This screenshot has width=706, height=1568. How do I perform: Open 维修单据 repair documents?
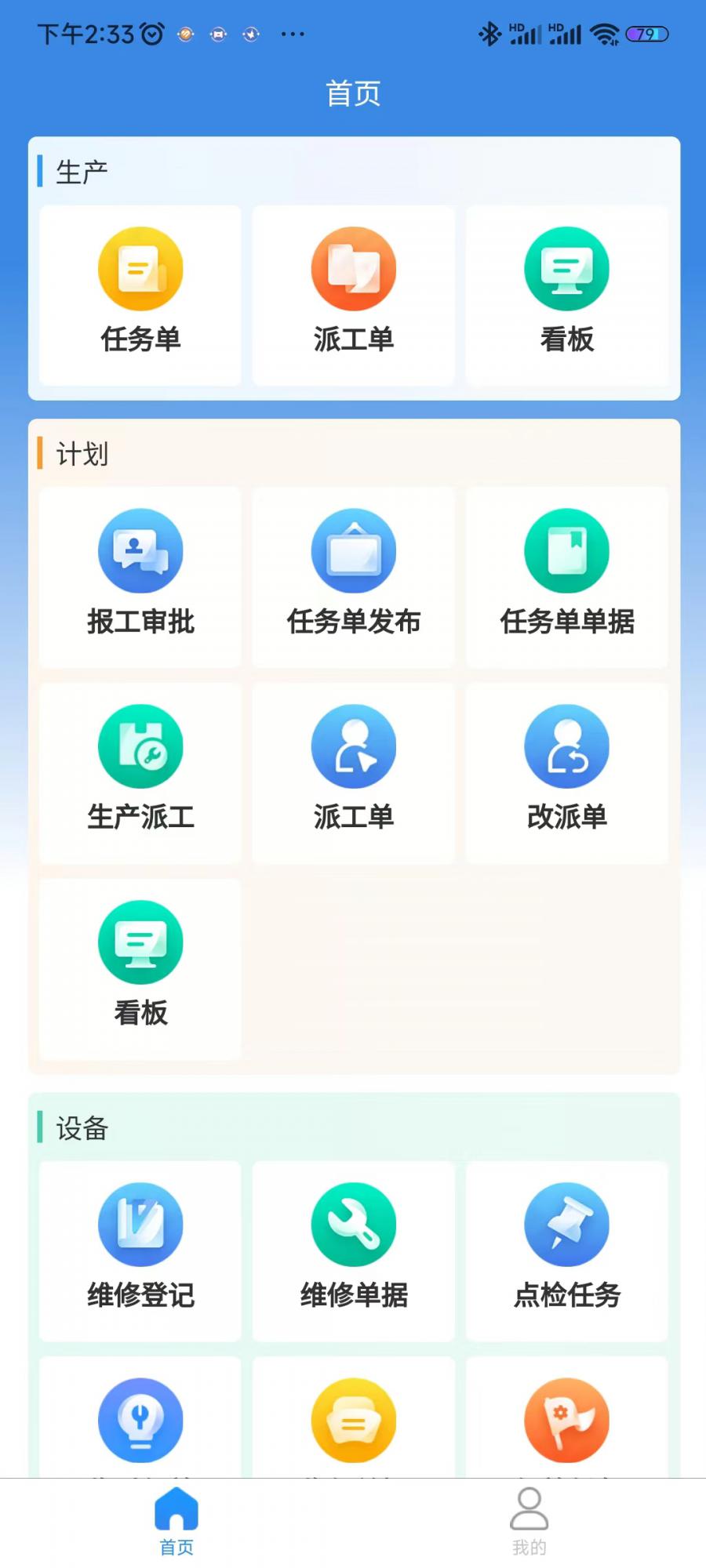(354, 1250)
